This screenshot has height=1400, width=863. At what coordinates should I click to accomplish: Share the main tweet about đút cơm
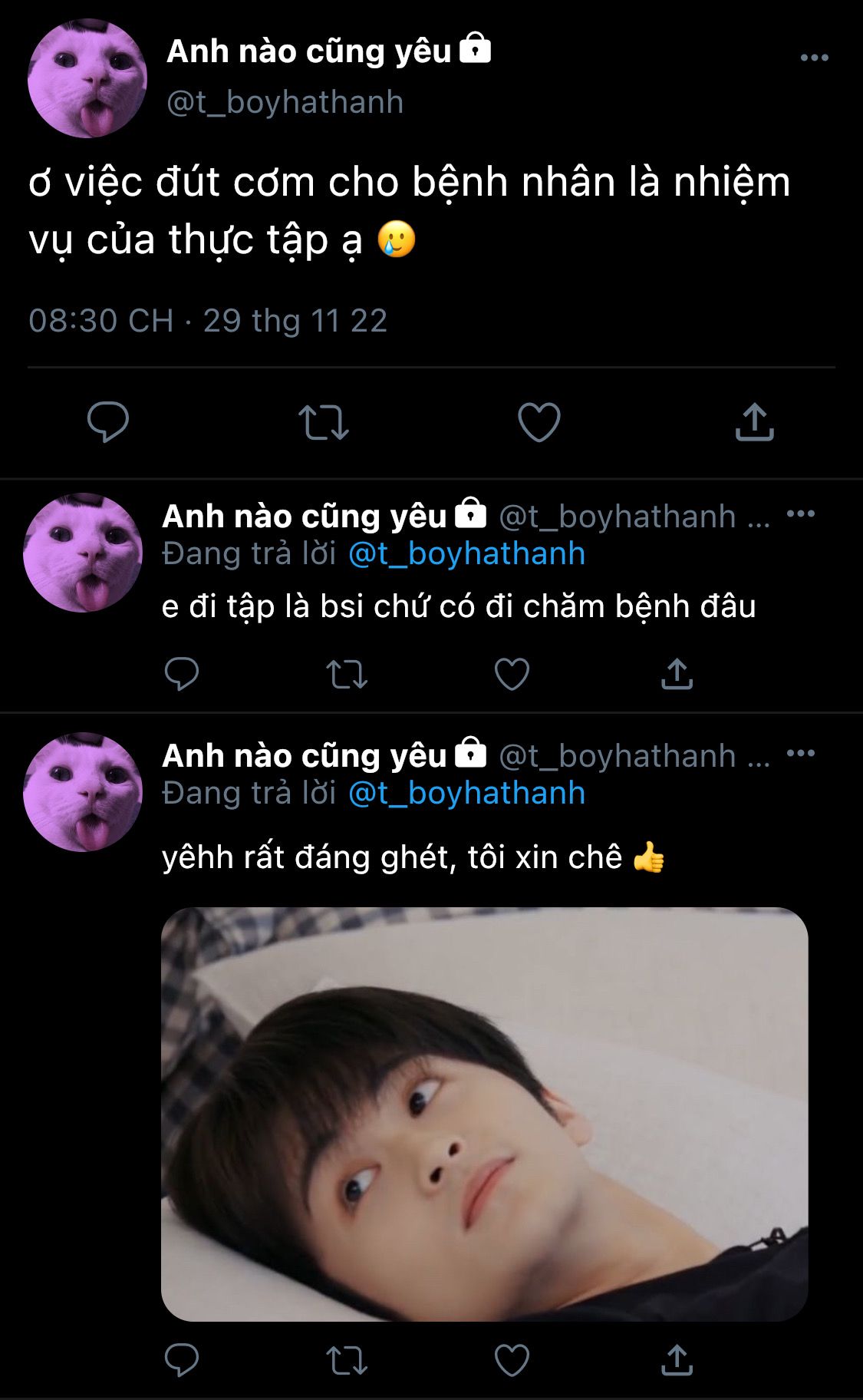(x=755, y=422)
